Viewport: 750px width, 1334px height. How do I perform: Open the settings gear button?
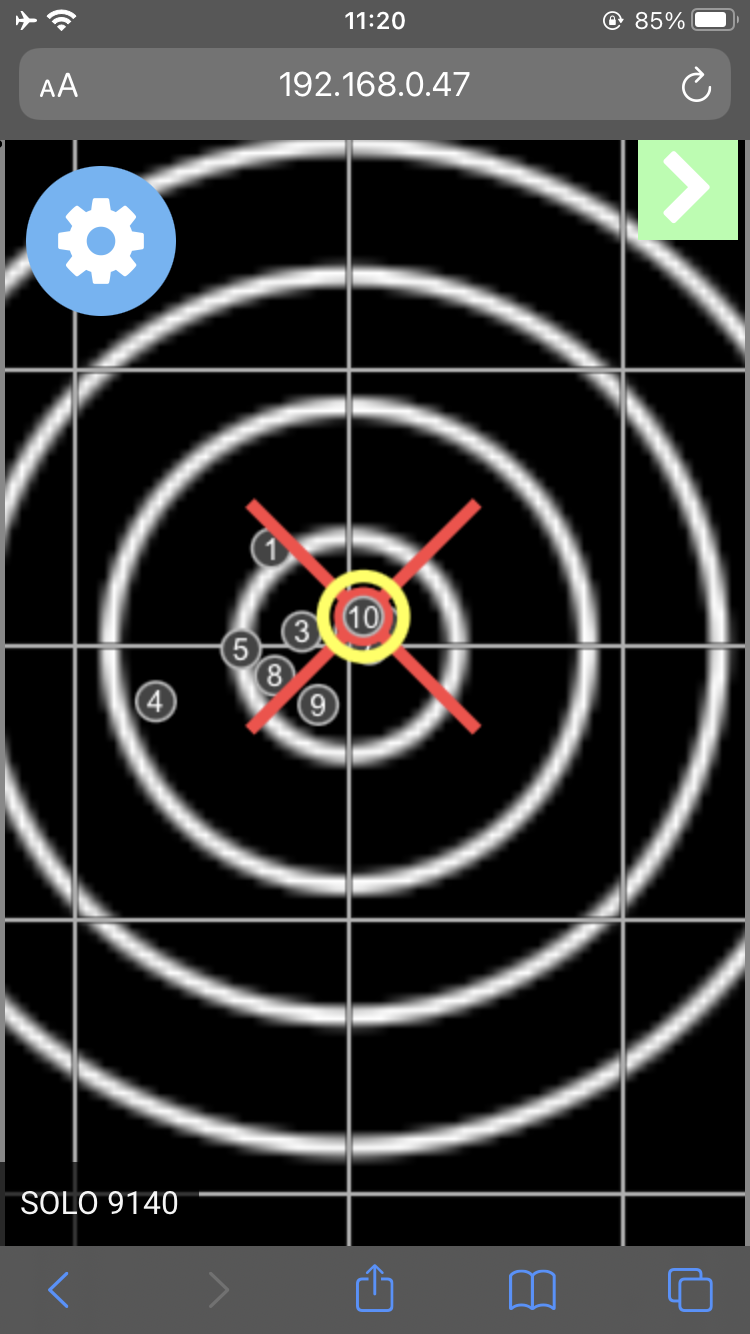(x=101, y=241)
